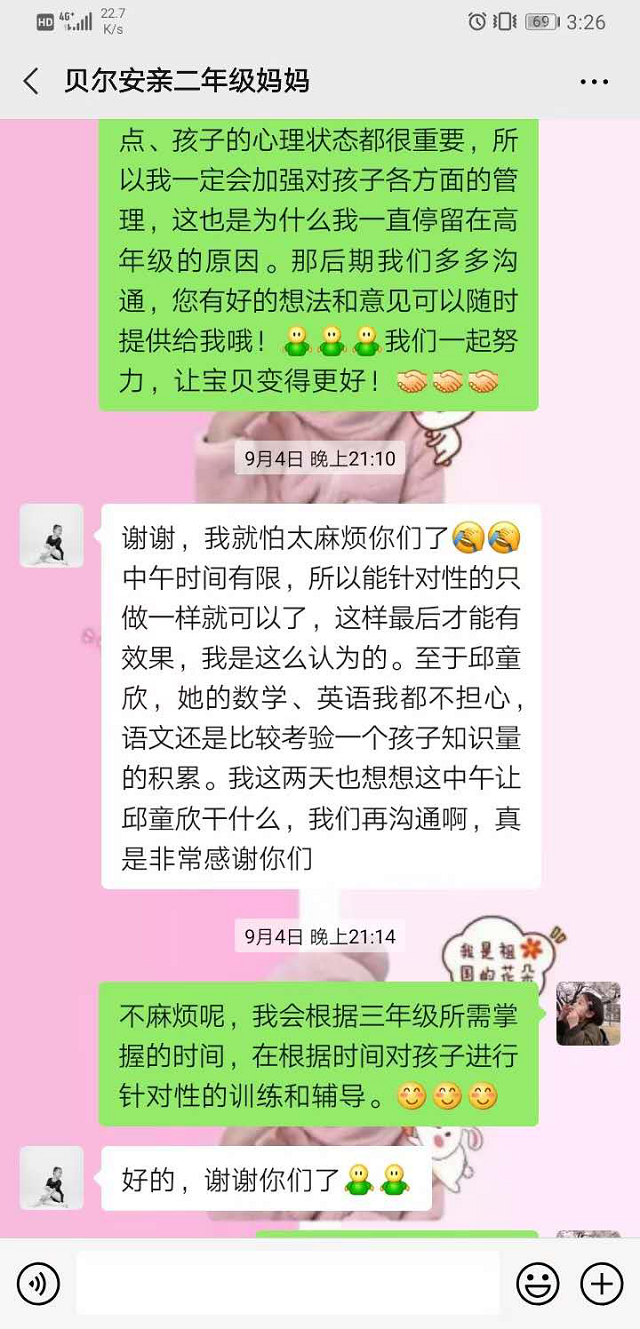Tap the message text field

[x=288, y=1283]
